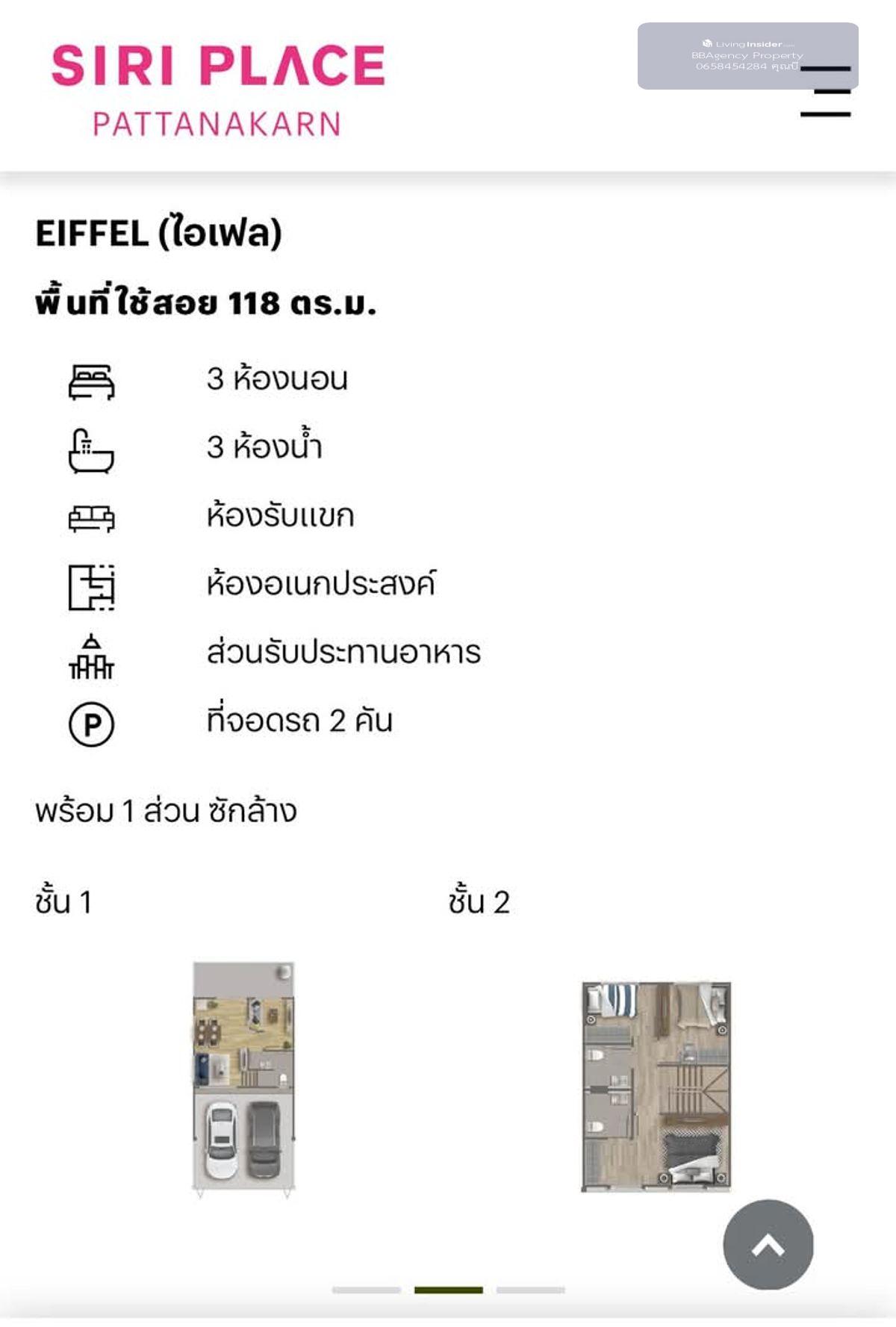Open the hamburger menu
The width and height of the screenshot is (896, 1327).
[x=825, y=92]
